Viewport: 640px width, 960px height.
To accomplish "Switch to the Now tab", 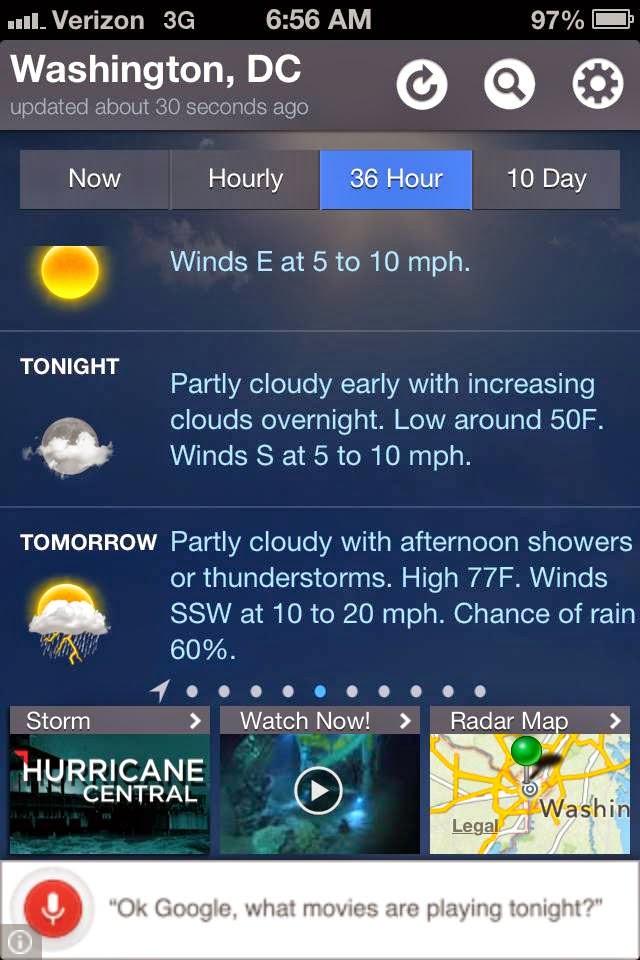I will [95, 179].
